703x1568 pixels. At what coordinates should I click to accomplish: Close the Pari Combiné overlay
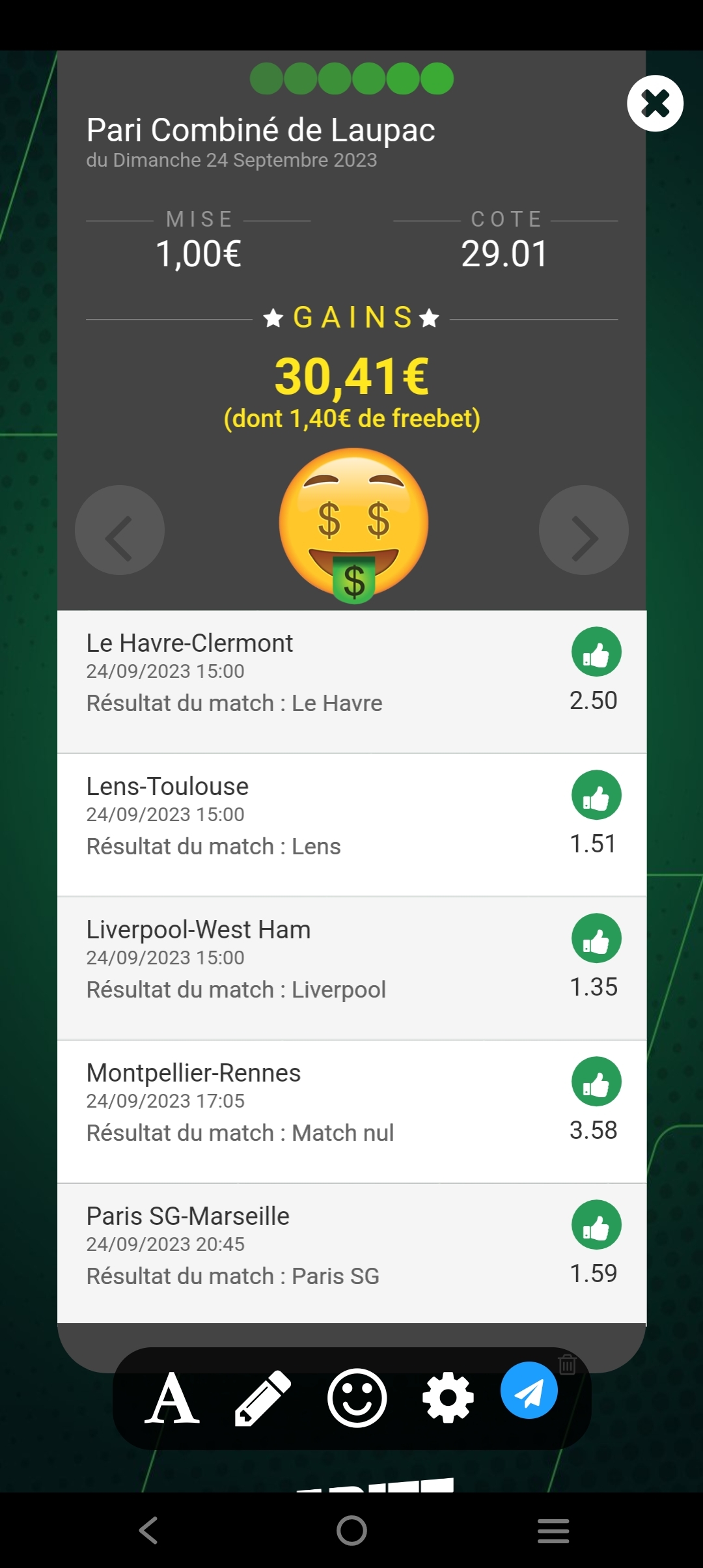[655, 104]
